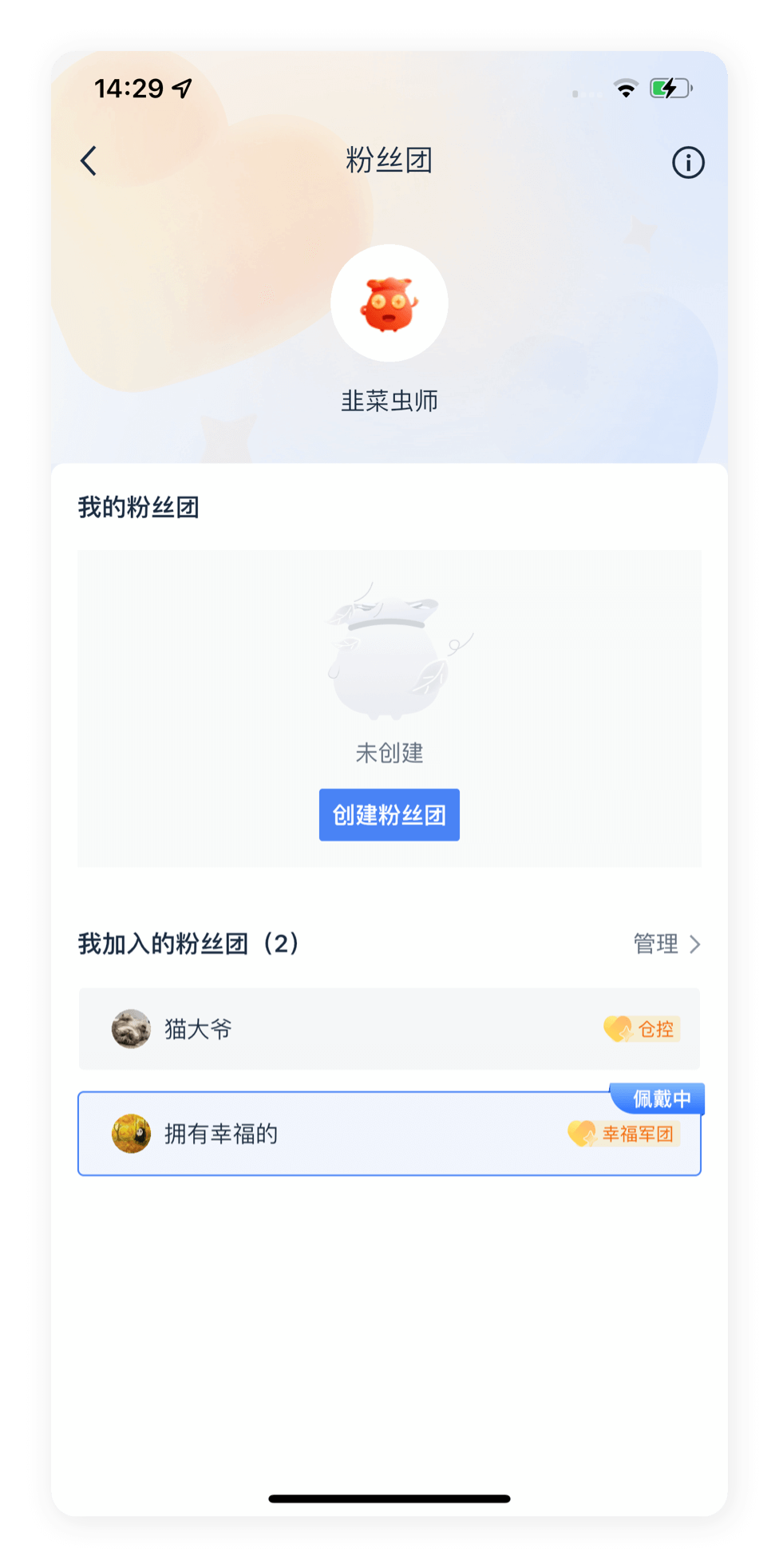Screen dimensions: 779x1568
Task: Select the 拥有幸福的 fan group row
Action: pos(389,1134)
